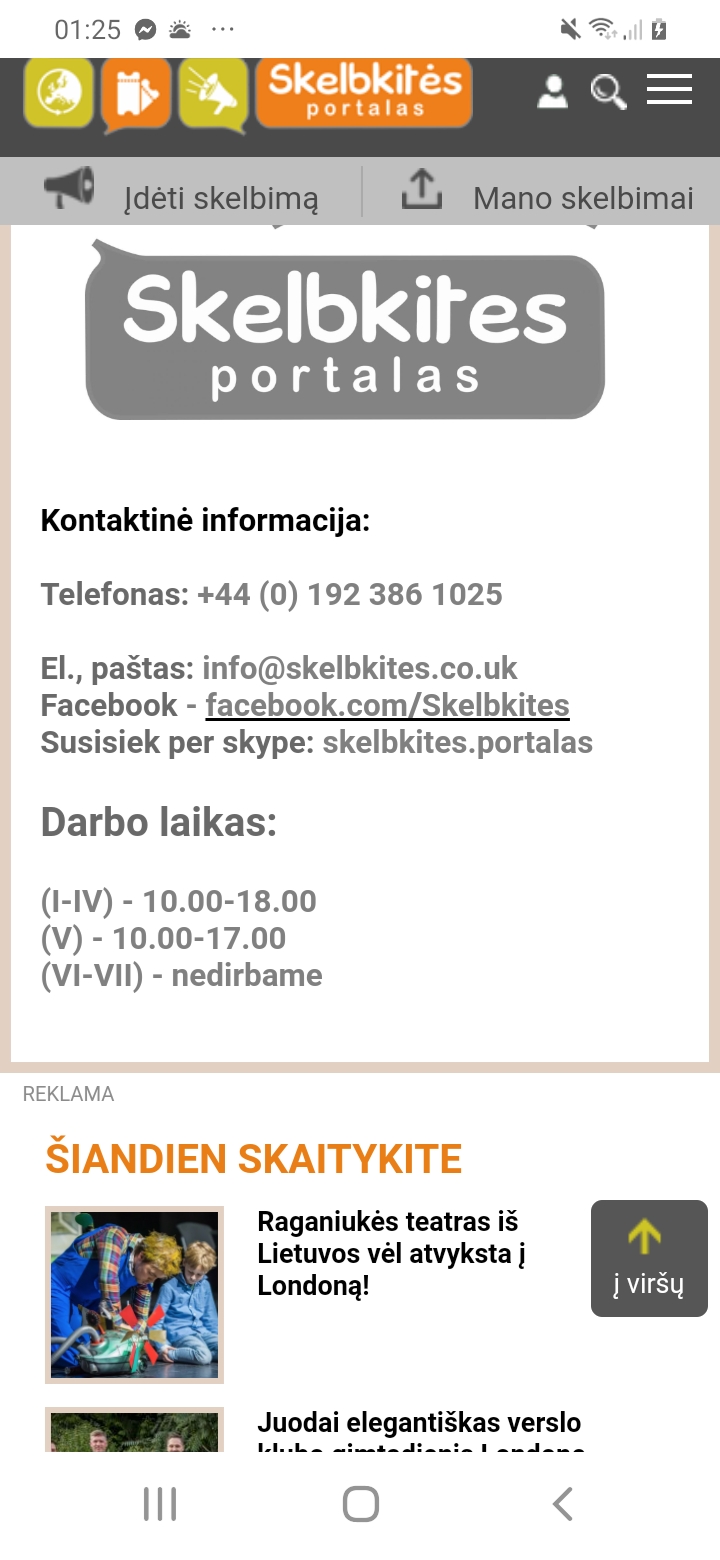Open the Raganiukės teatras article thumbnail

pos(134,1294)
